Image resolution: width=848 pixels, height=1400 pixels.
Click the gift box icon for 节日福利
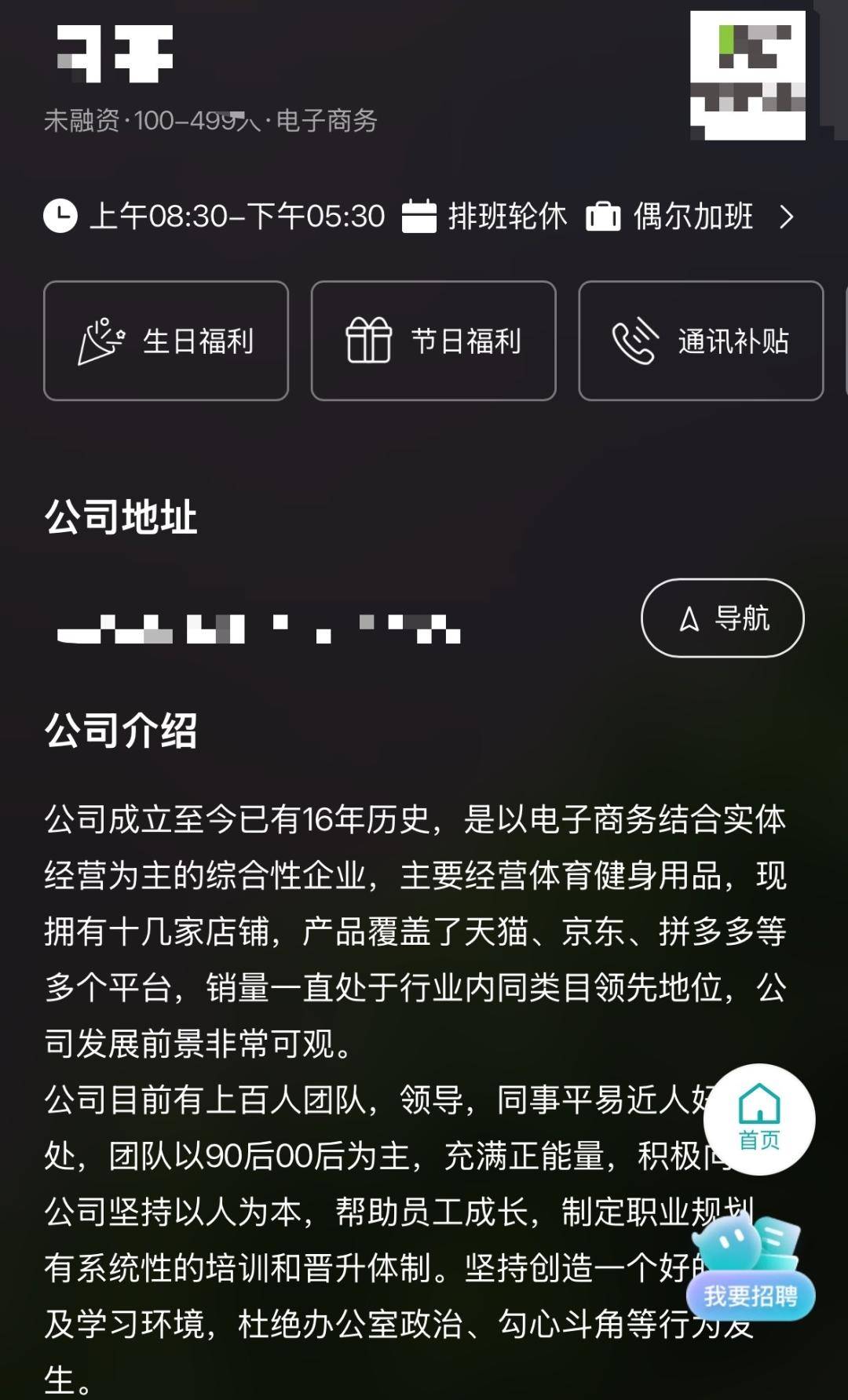(368, 341)
